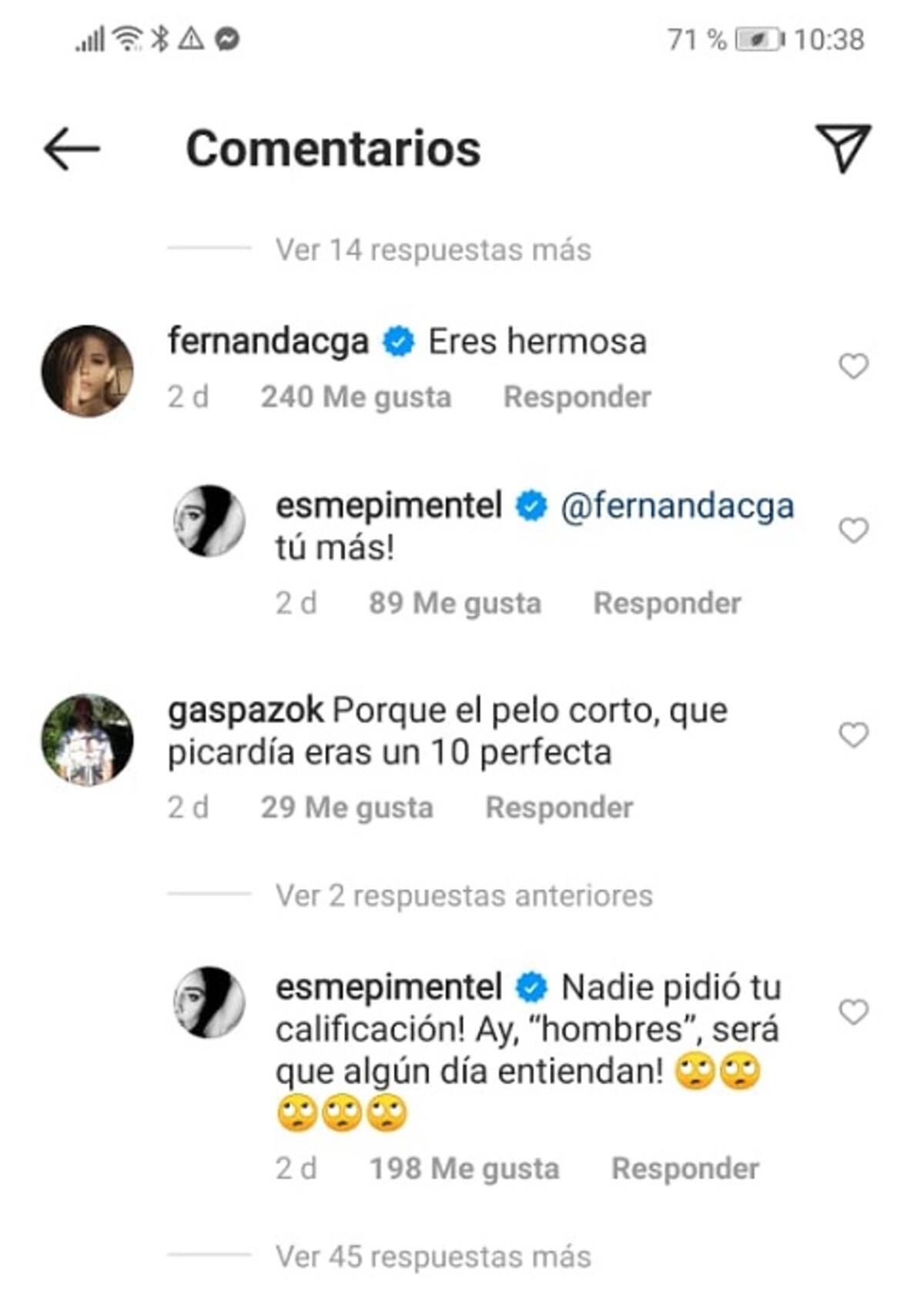Go back from the Comentarios screen
Image resolution: width=924 pixels, height=1308 pixels.
coord(72,149)
